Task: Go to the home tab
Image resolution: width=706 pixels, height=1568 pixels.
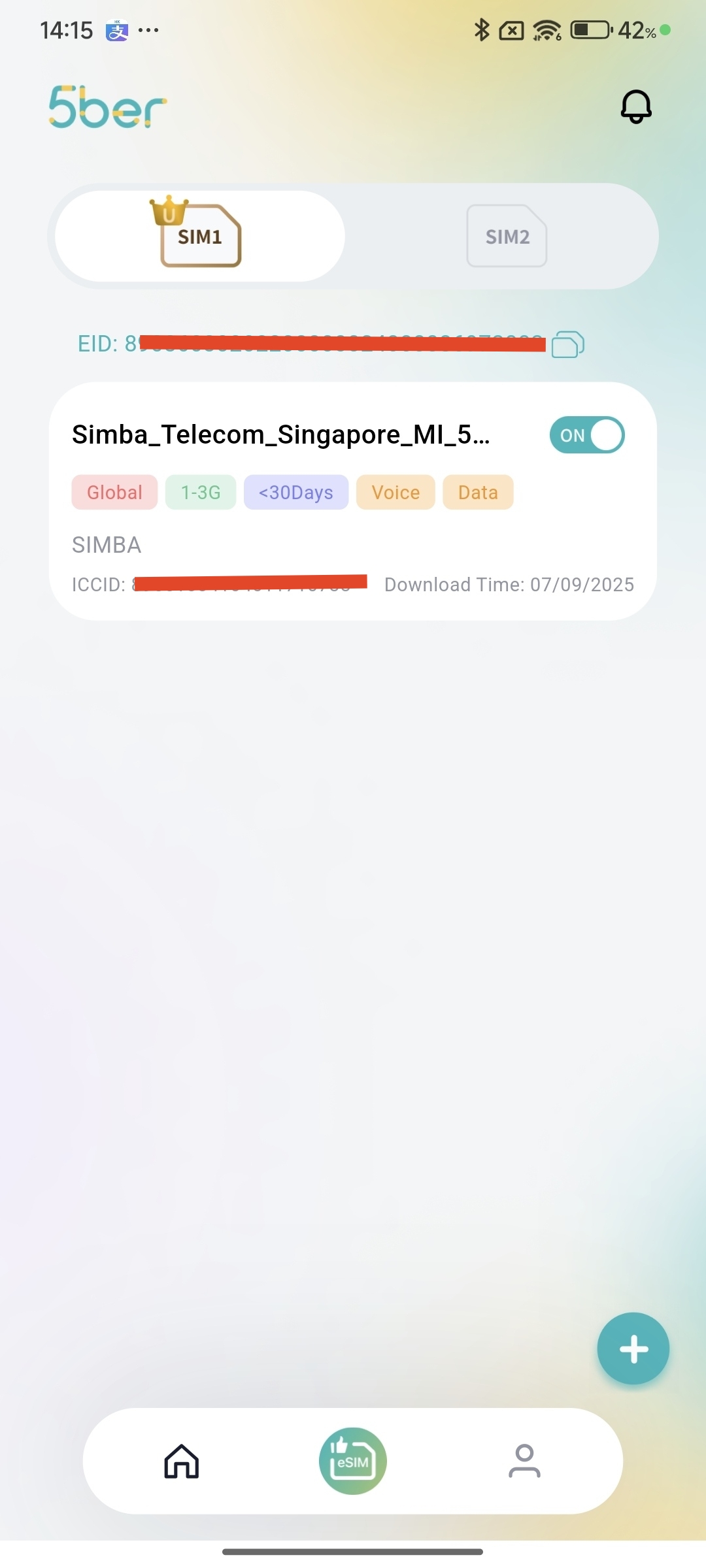Action: coord(182,1461)
